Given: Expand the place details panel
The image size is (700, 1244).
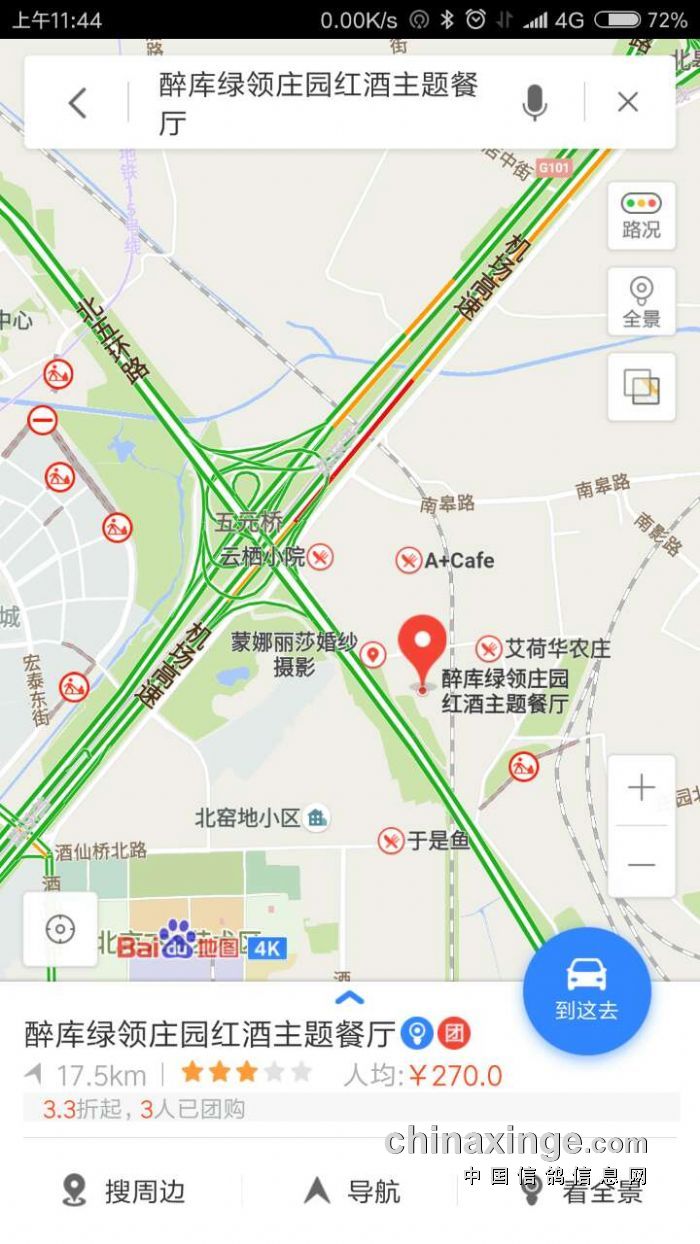Looking at the screenshot, I should (349, 997).
